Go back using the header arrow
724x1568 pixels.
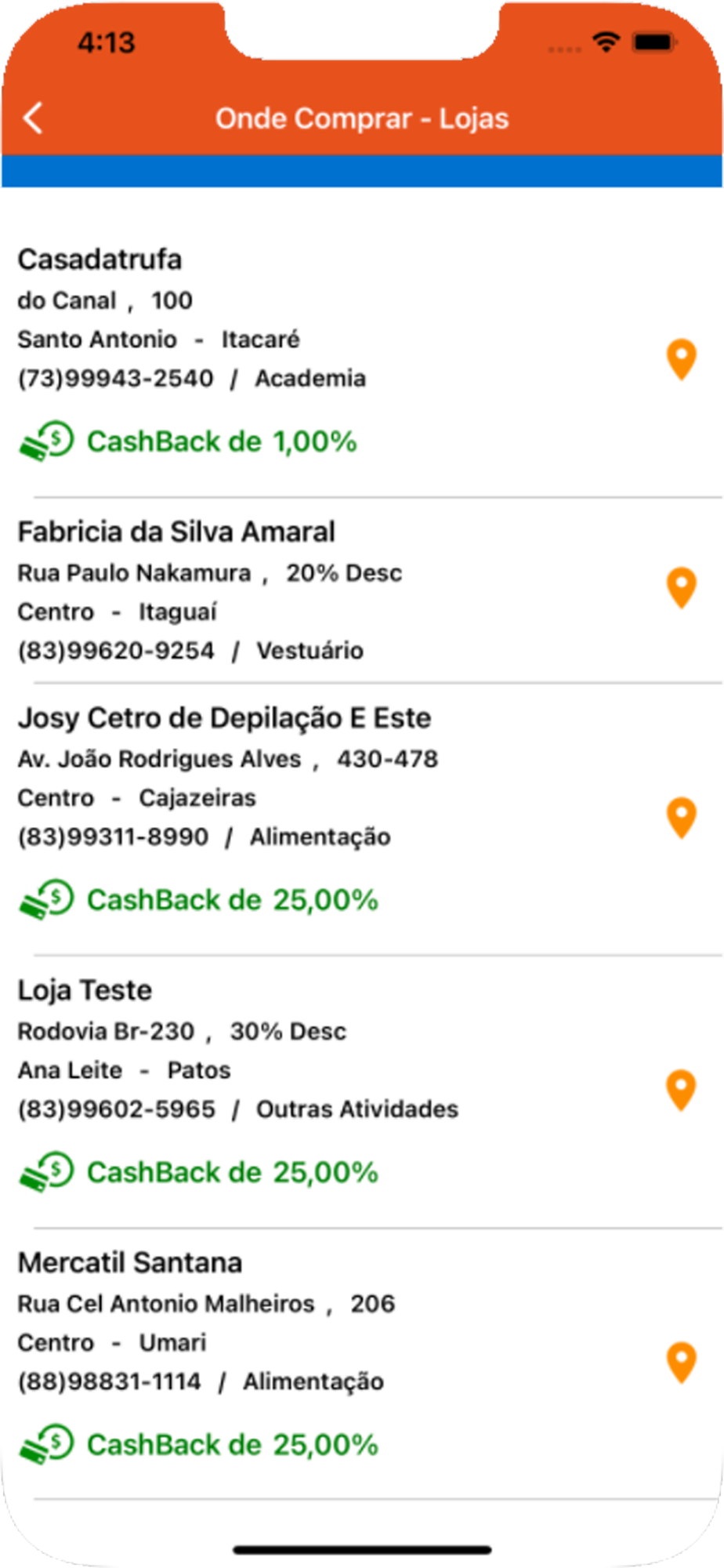click(x=33, y=118)
